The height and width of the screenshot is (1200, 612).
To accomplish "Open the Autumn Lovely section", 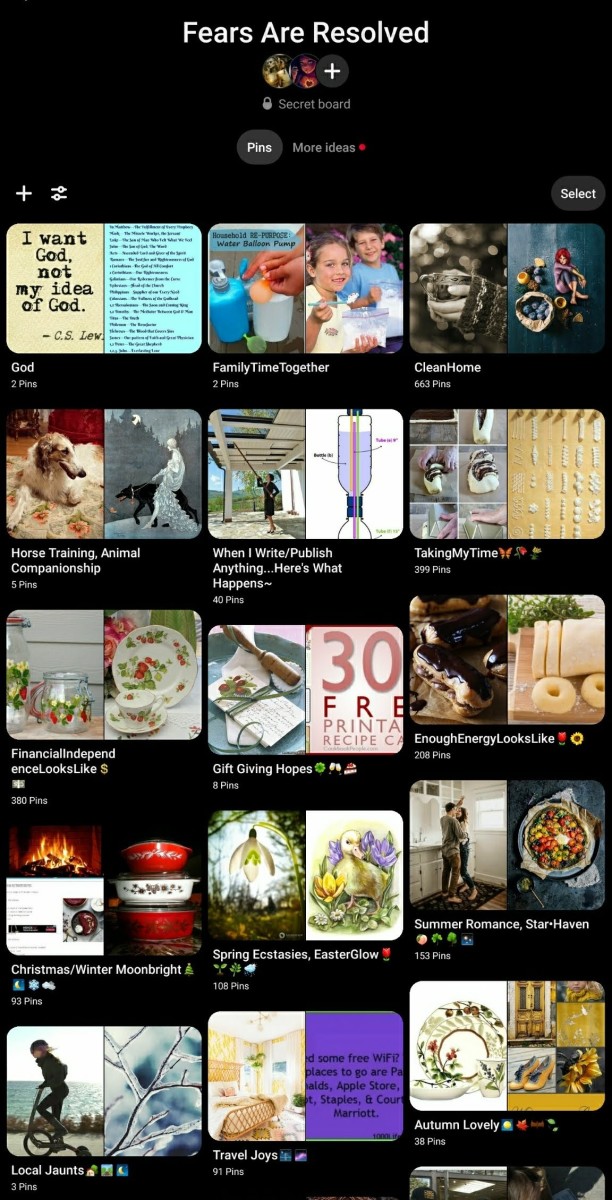I will (507, 1046).
